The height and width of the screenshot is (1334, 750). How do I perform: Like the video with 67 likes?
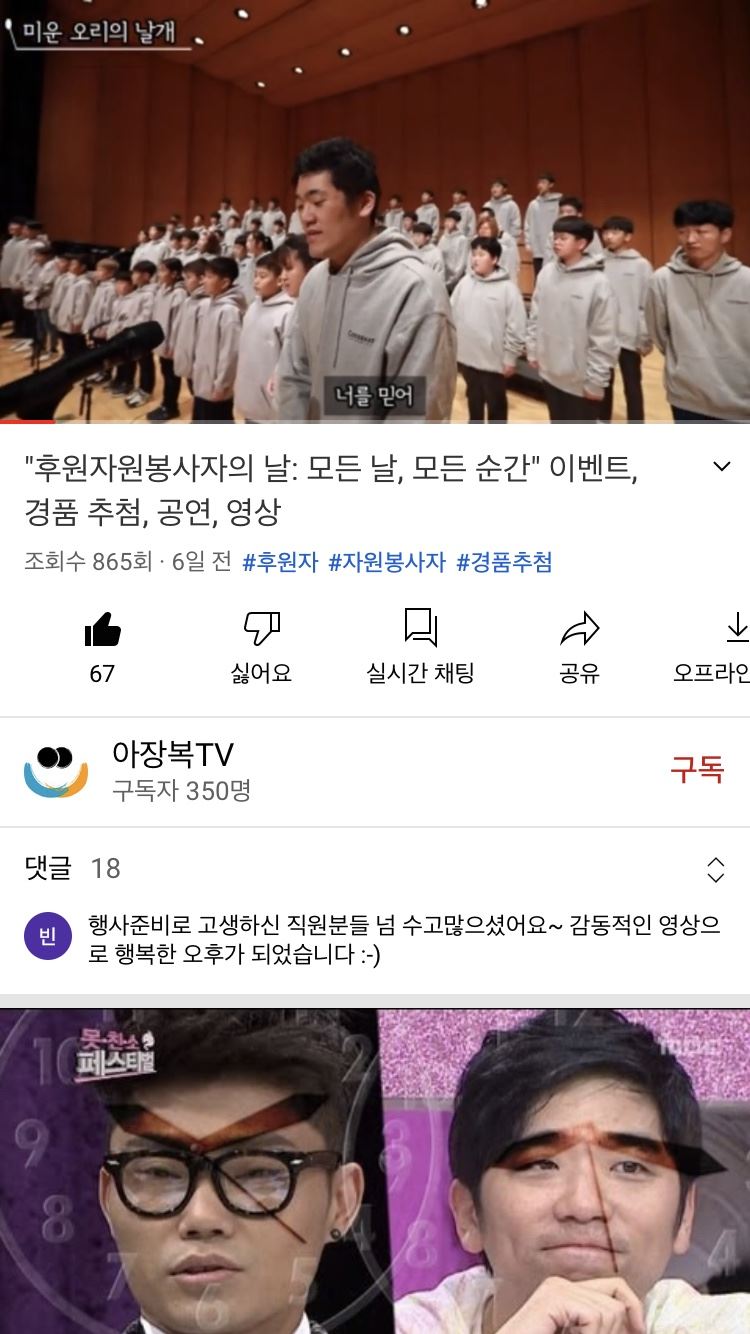click(102, 646)
